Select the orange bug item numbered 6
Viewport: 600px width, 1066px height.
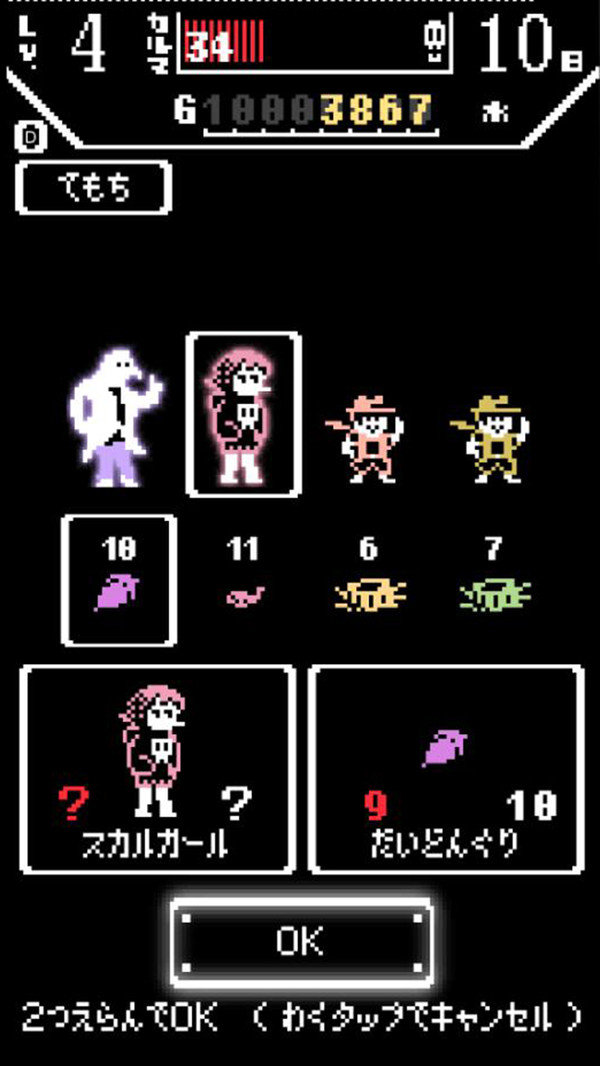[368, 581]
